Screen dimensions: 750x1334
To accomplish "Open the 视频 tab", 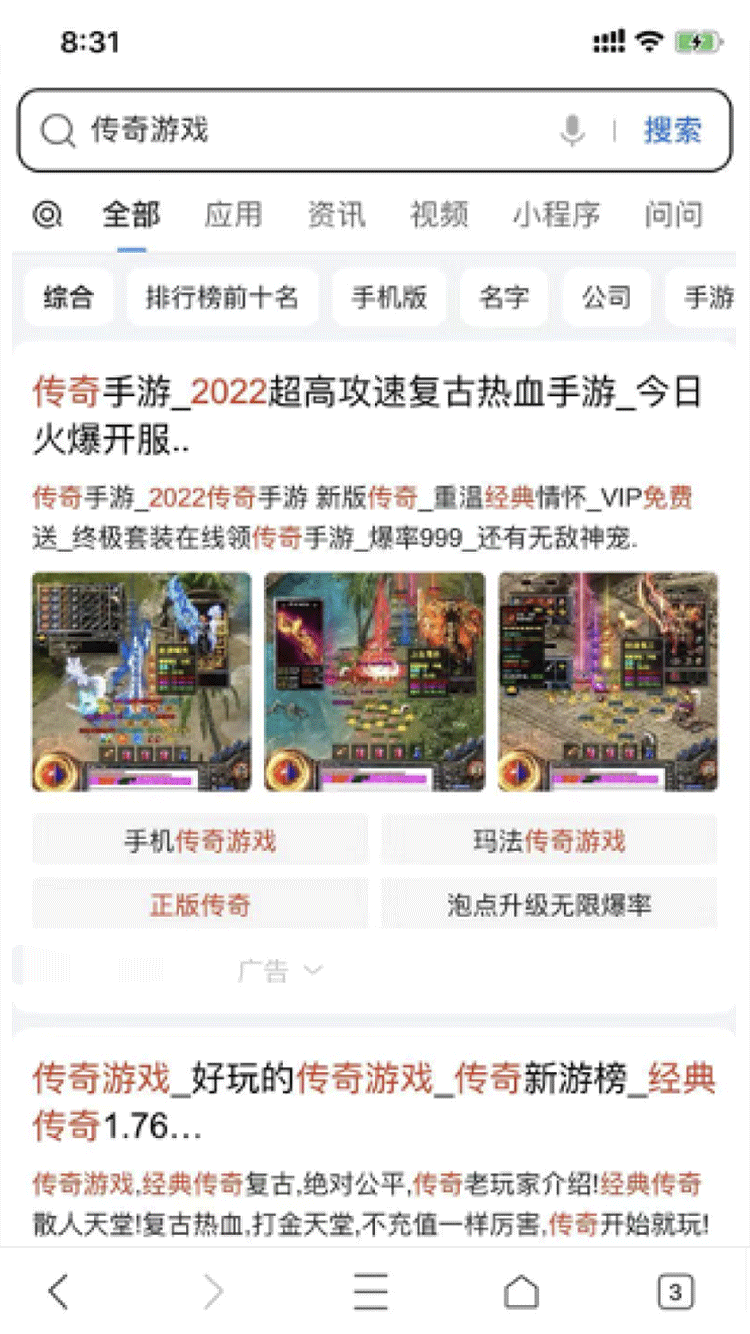I will 439,215.
